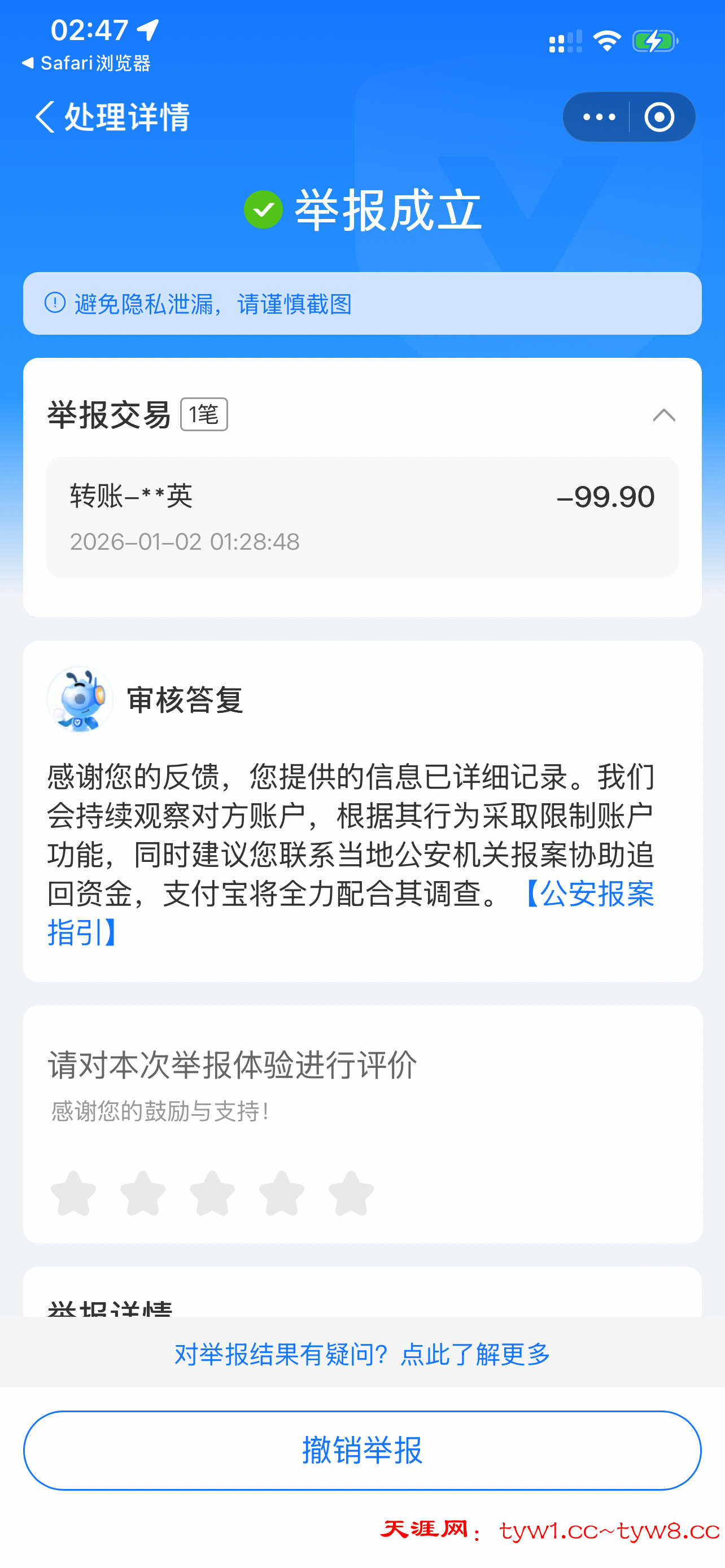Rate the report experience five stars
This screenshot has width=725, height=1568.
tap(351, 1193)
